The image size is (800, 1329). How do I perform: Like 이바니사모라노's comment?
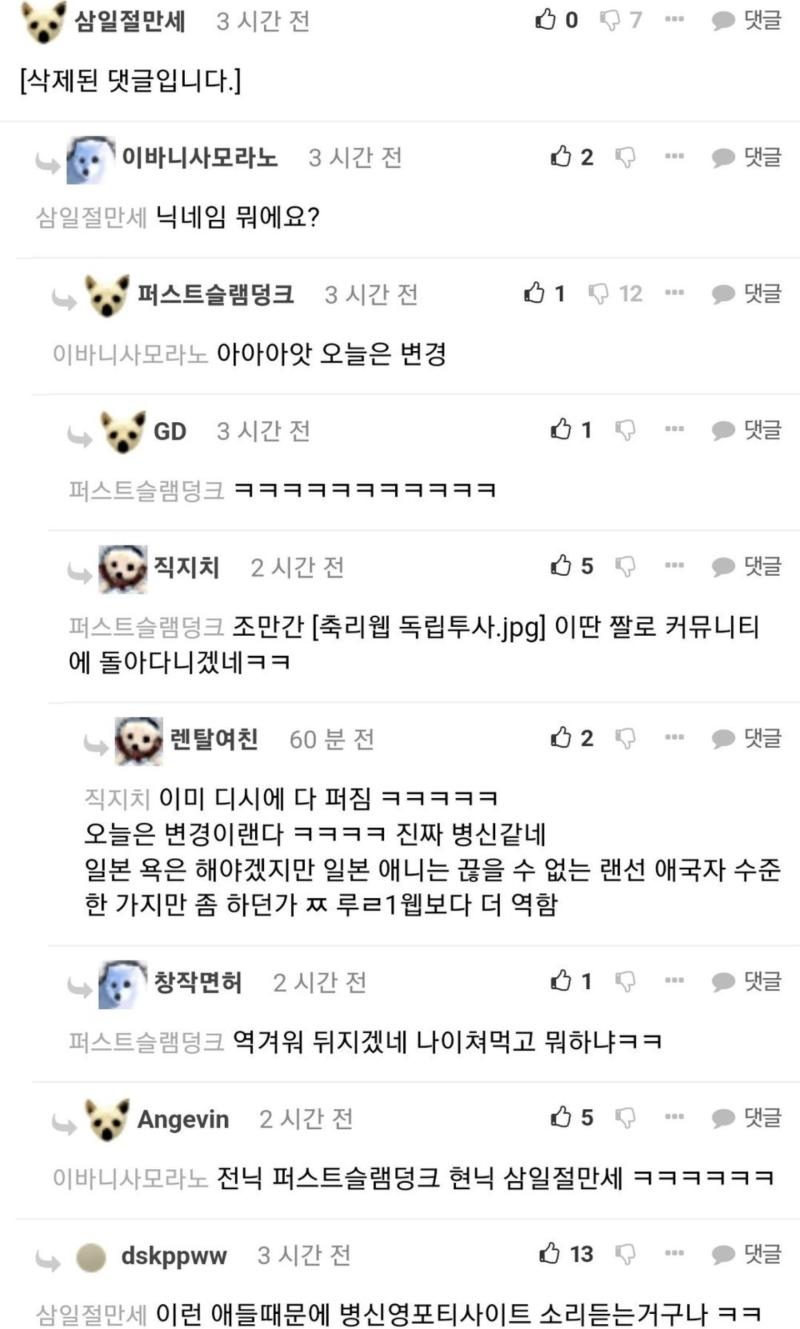click(561, 157)
